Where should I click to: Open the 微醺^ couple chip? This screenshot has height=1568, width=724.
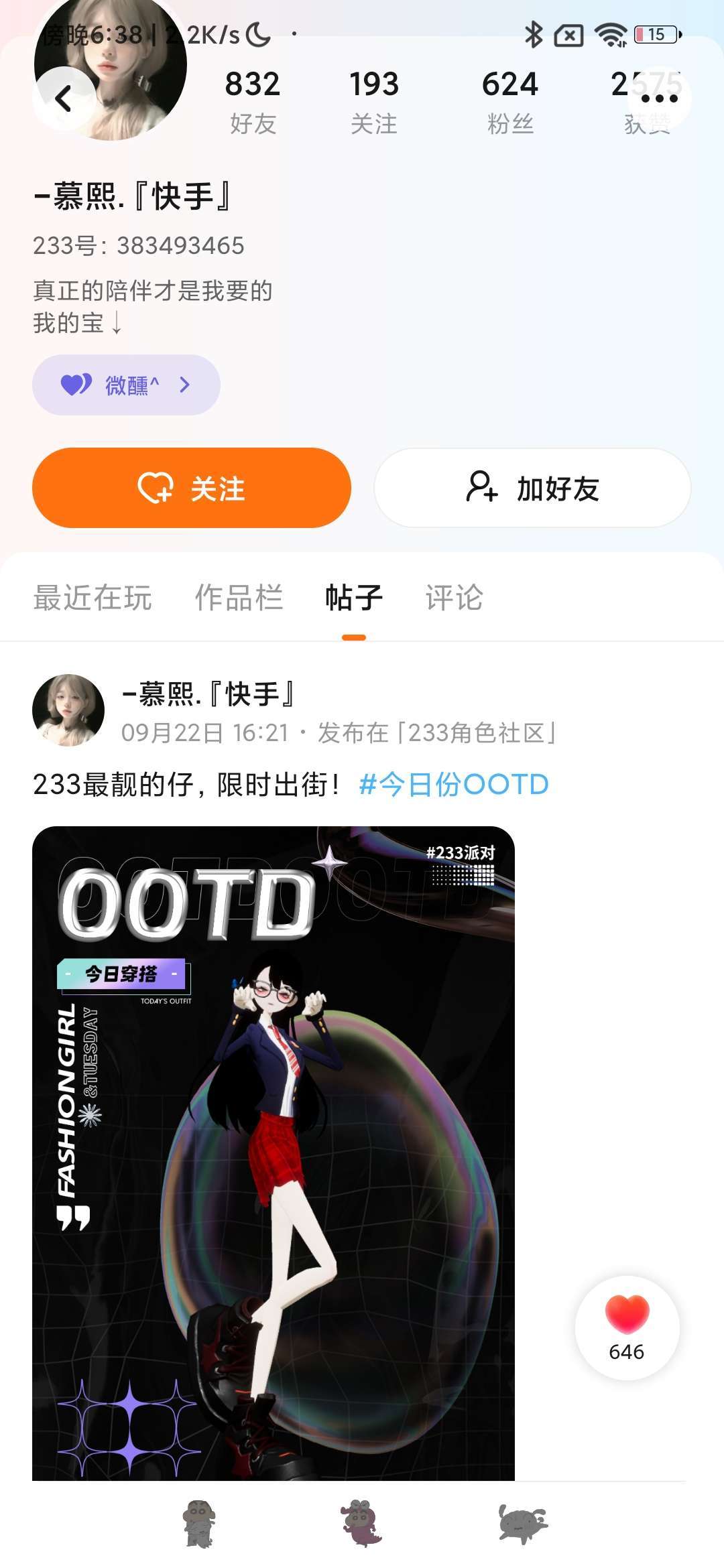click(x=126, y=385)
